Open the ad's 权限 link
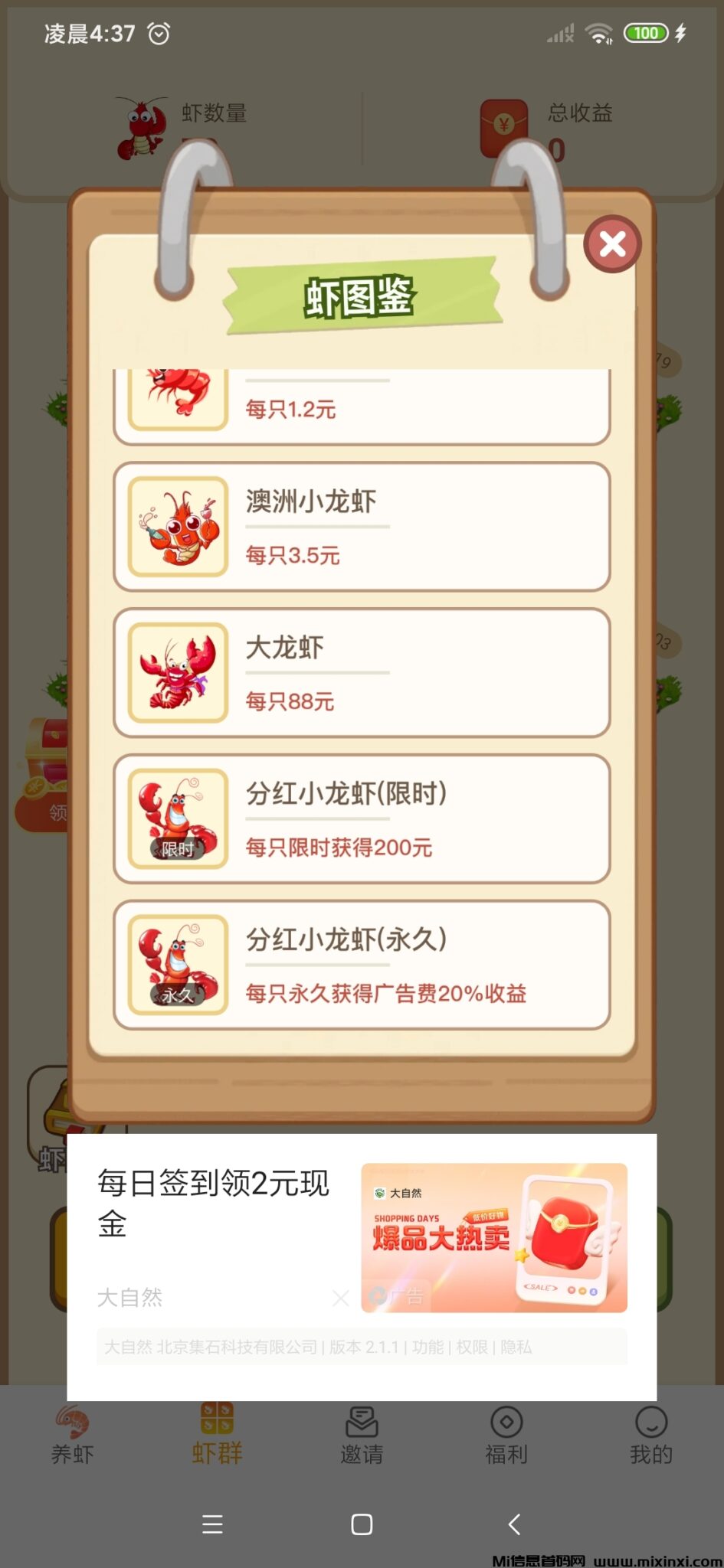This screenshot has height=1568, width=724. pyautogui.click(x=471, y=1347)
